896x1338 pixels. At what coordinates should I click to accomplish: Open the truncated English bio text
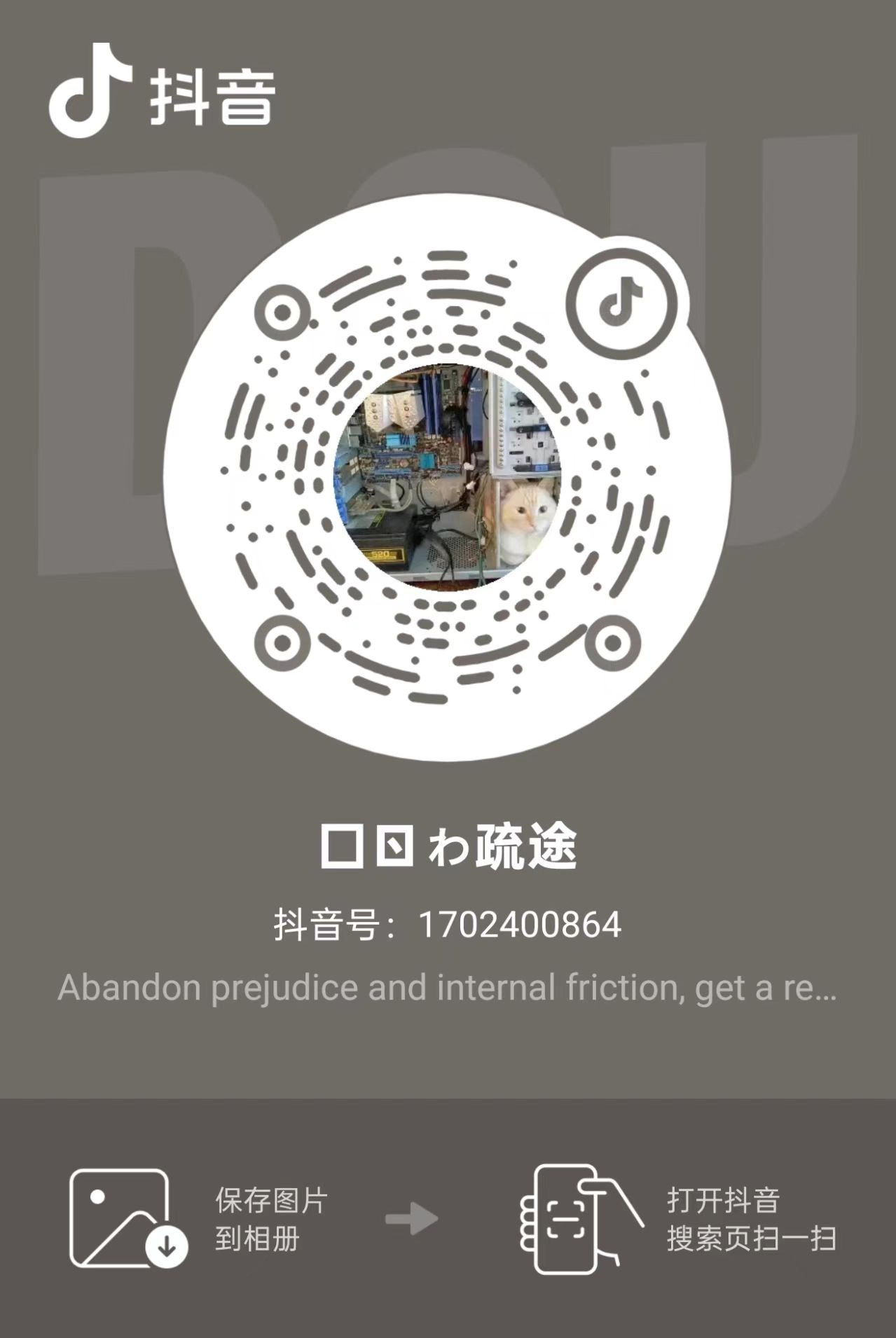pos(448,989)
